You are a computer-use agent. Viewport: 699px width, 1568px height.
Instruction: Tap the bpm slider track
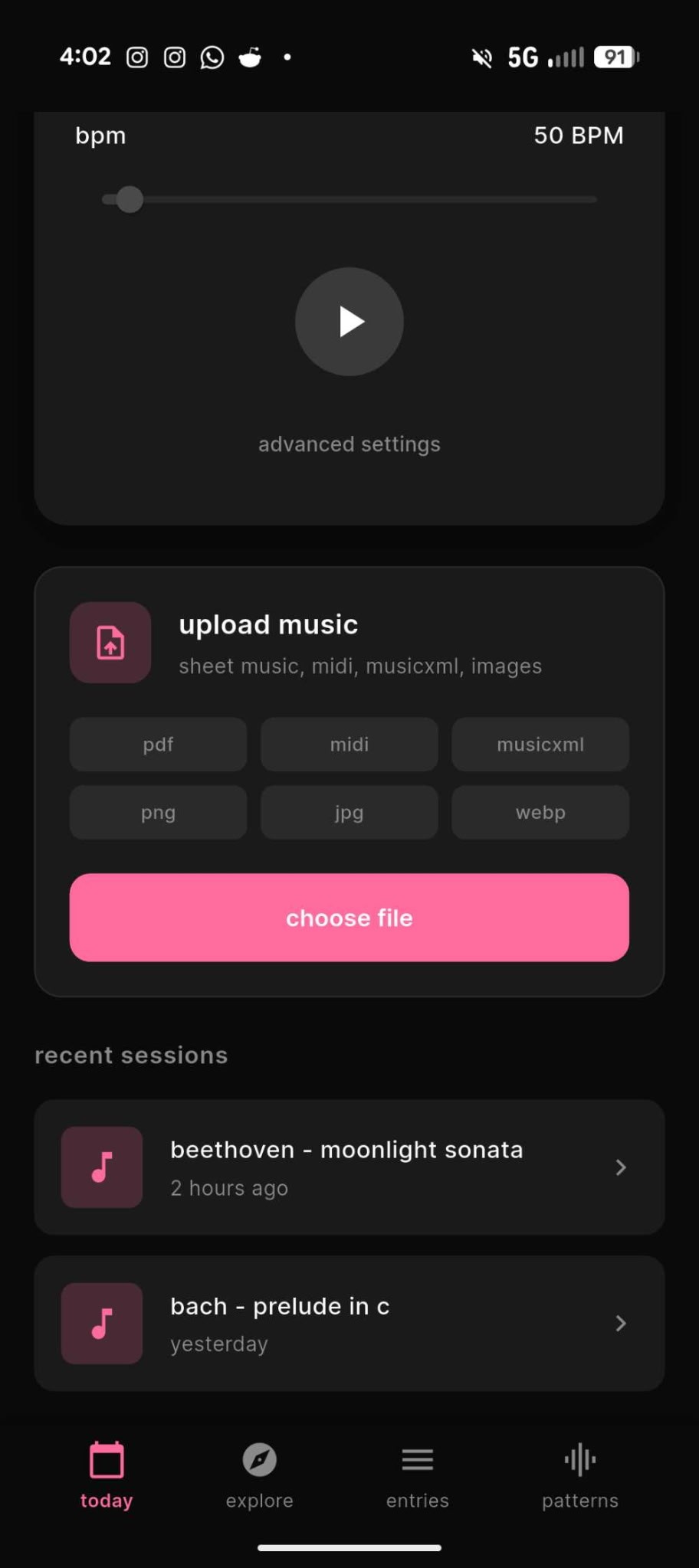(349, 200)
